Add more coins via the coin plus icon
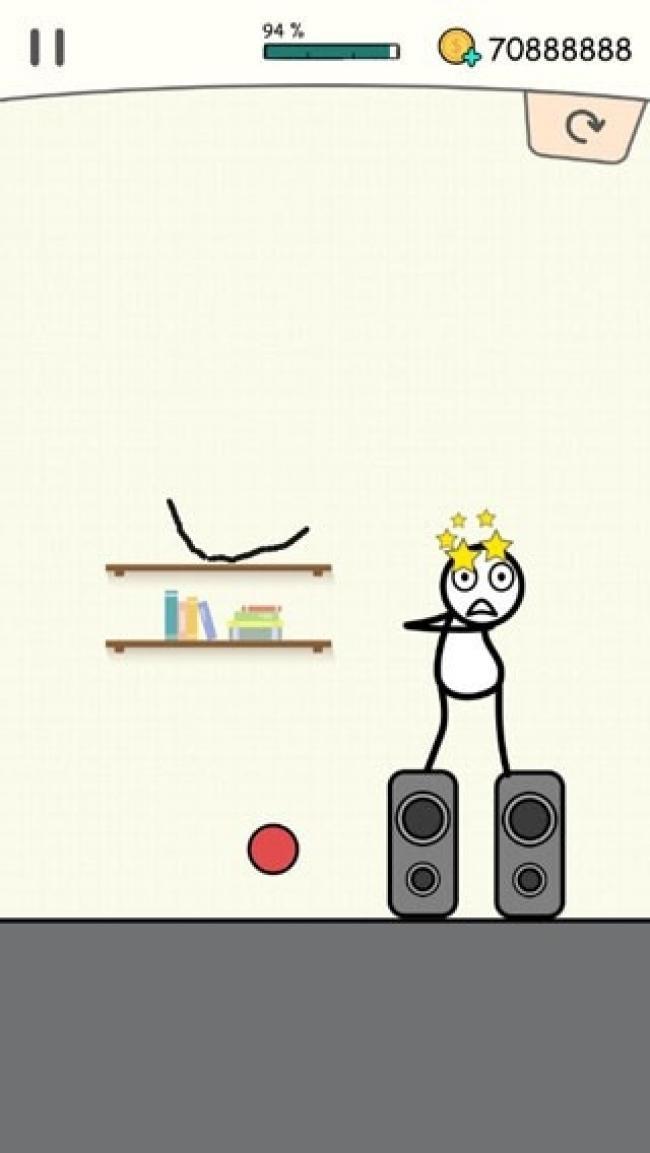 [459, 47]
